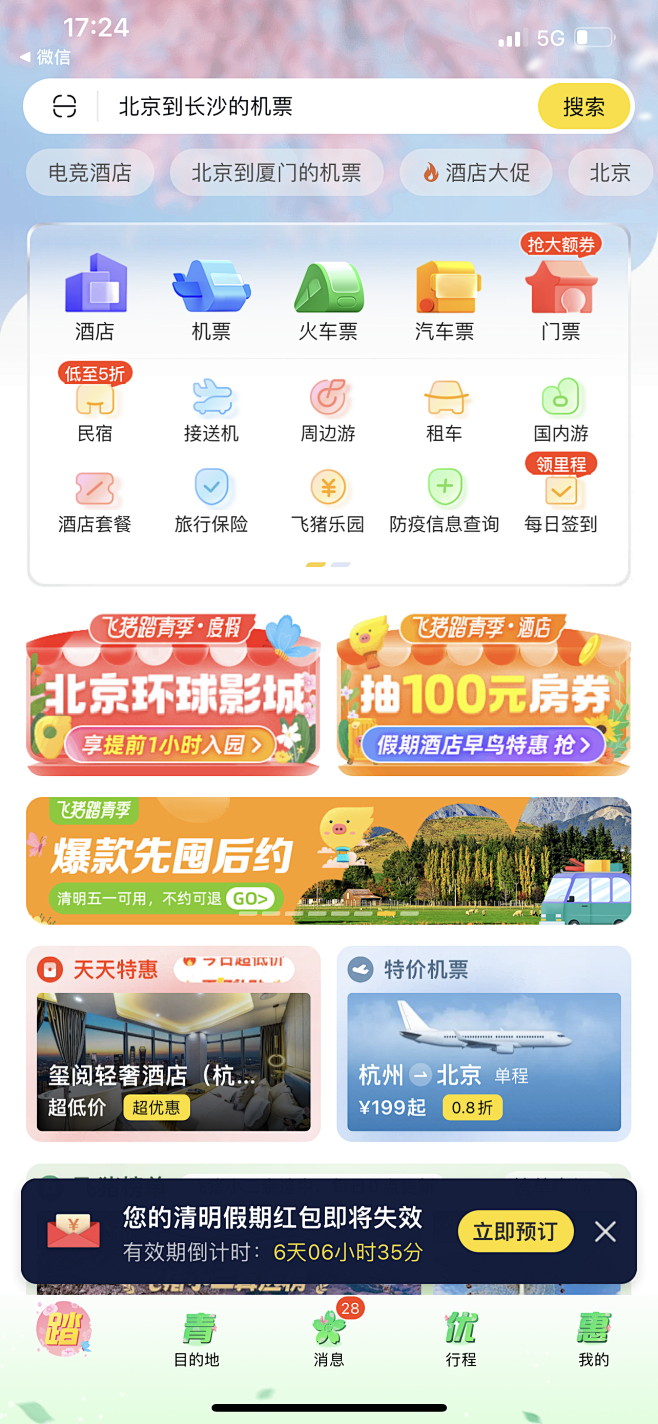Open the 机票 category

211,297
